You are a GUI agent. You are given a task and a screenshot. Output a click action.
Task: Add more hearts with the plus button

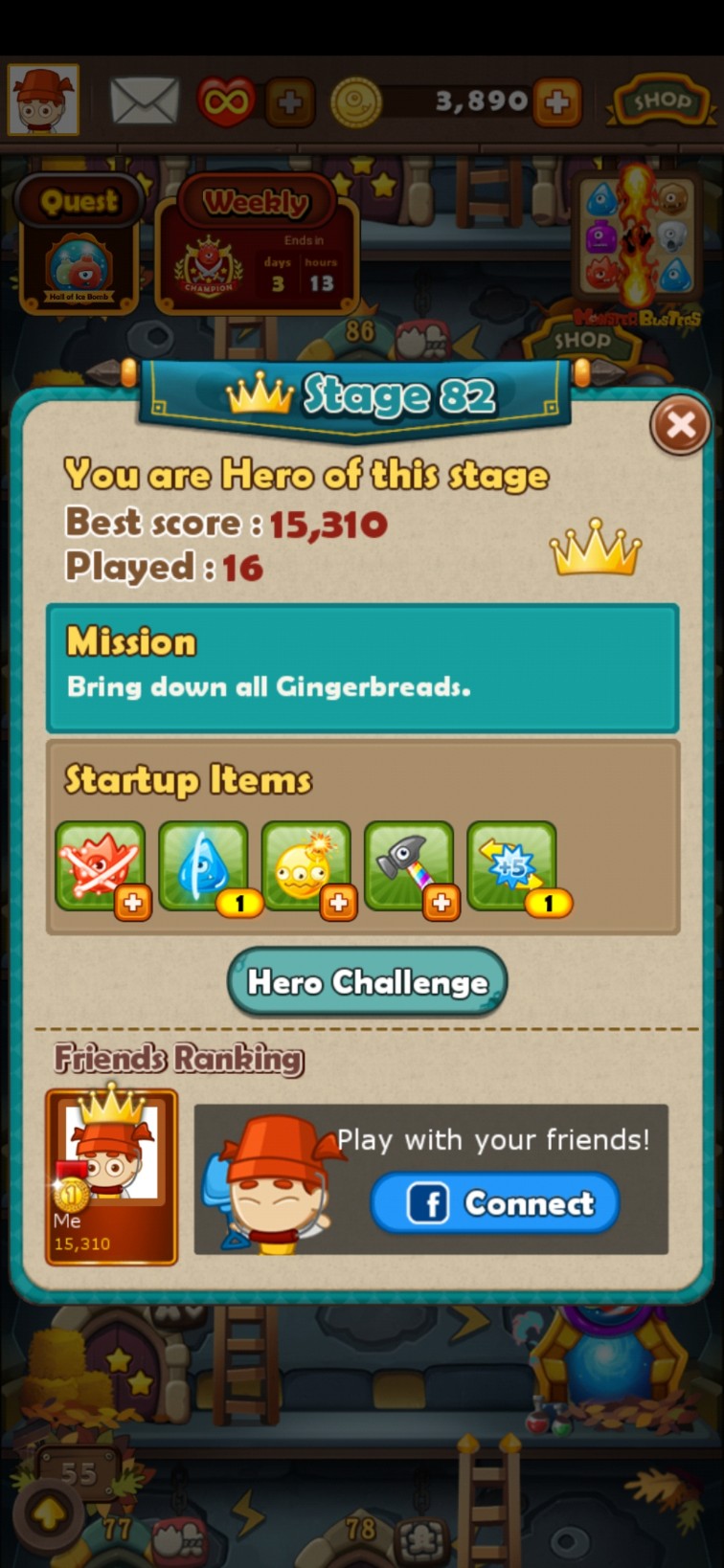[x=290, y=101]
